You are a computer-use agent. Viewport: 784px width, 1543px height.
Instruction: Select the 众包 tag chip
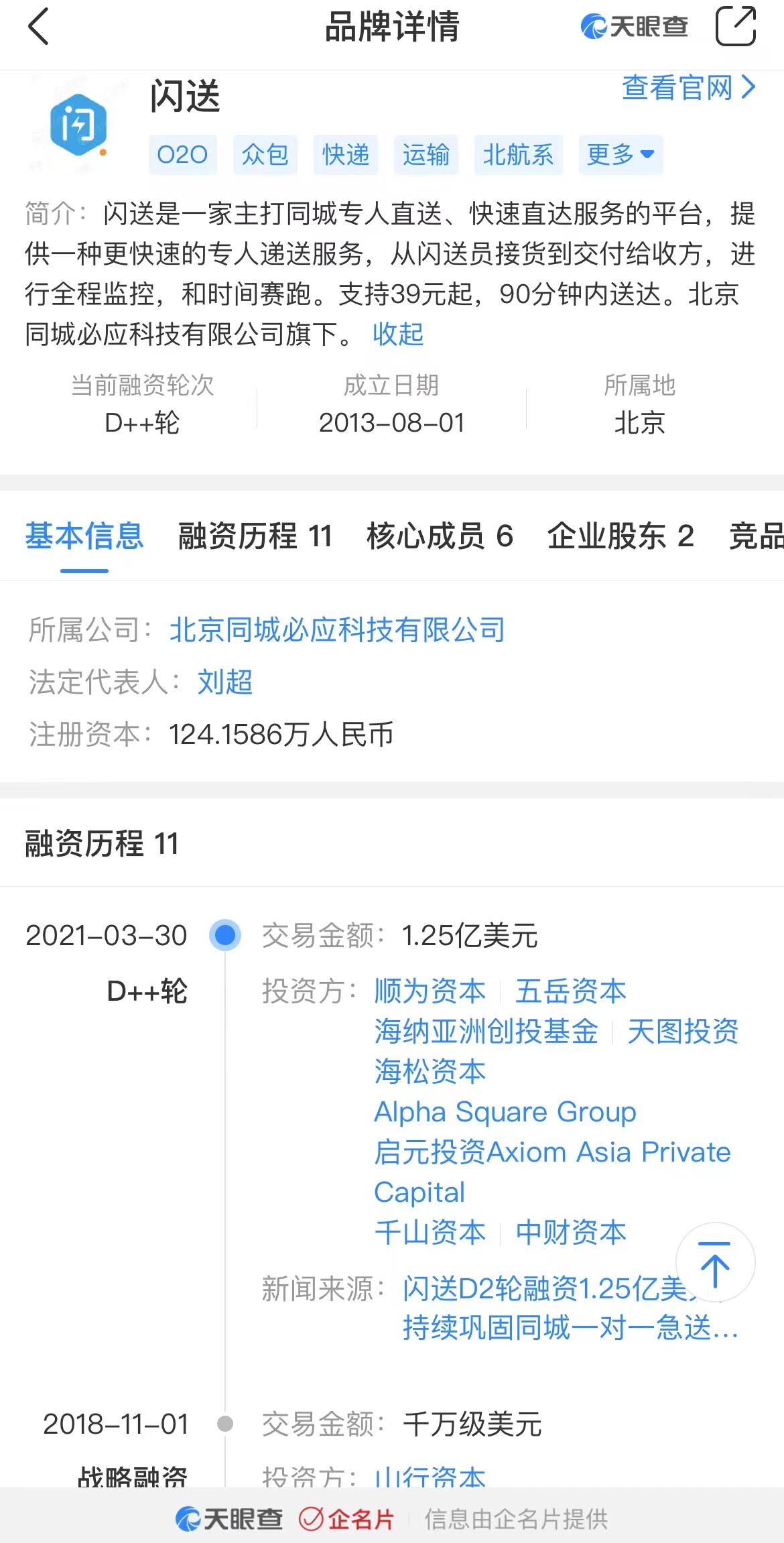tap(265, 155)
